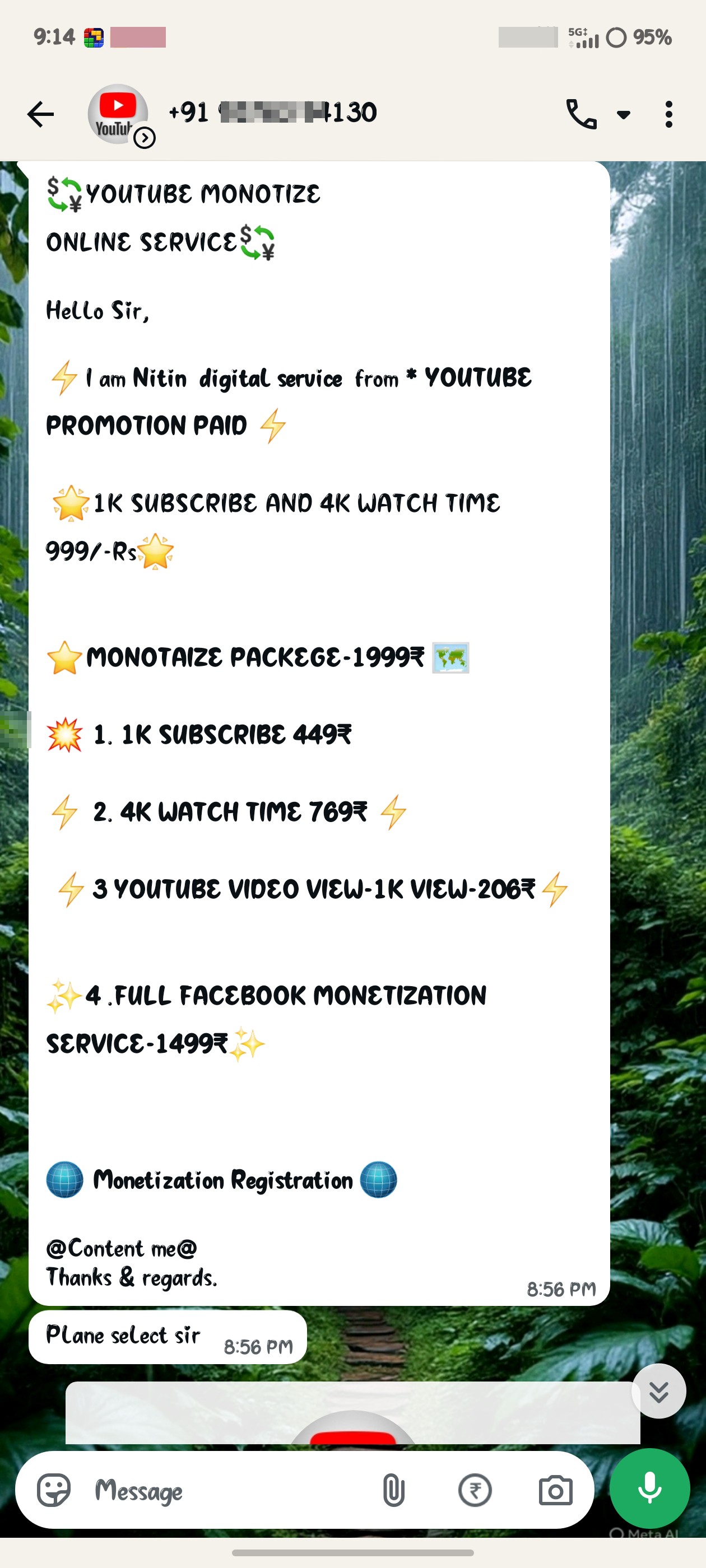Image resolution: width=706 pixels, height=1568 pixels.
Task: Start a voice call with this contact
Action: 581,114
